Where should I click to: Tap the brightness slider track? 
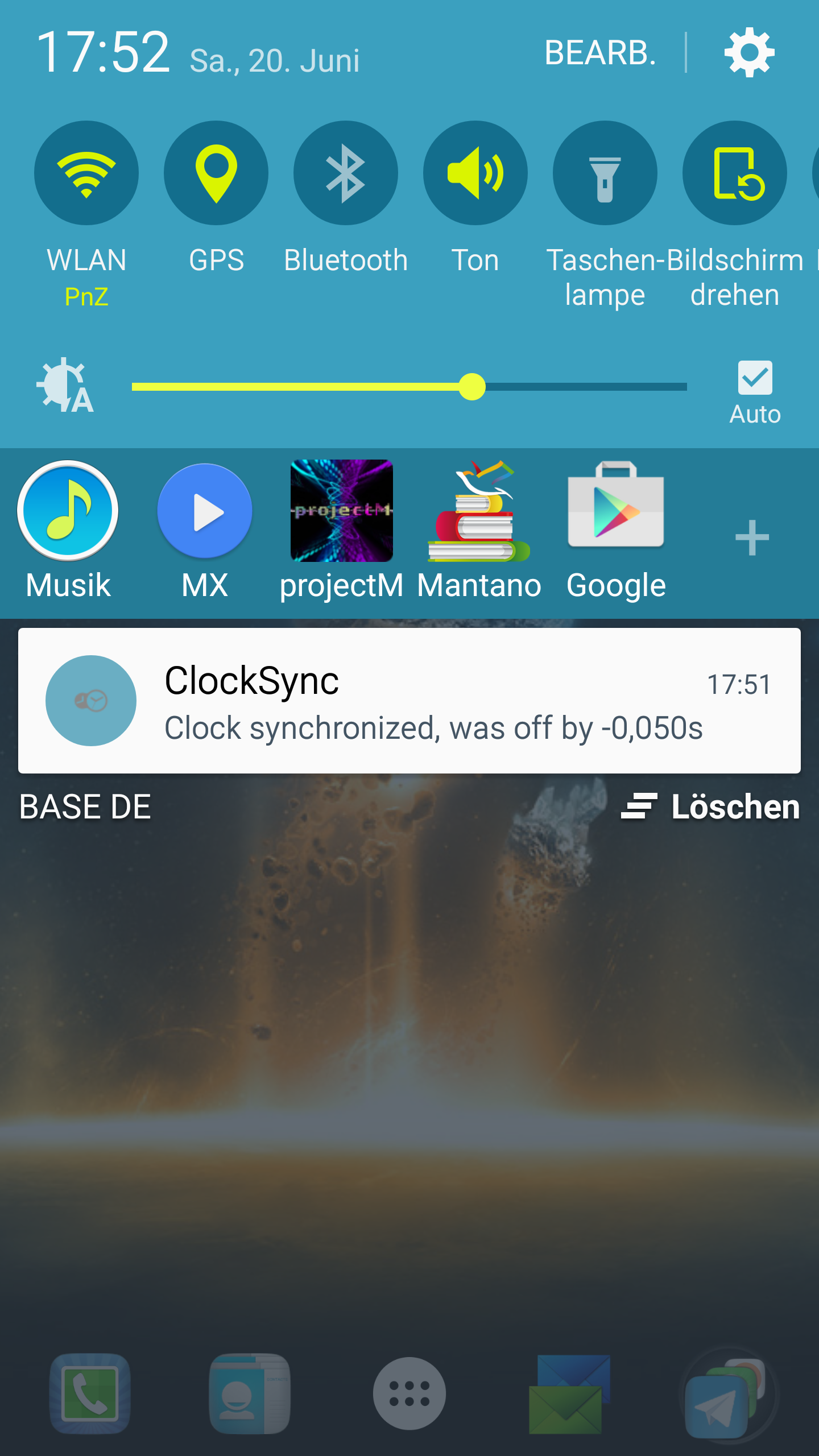[x=409, y=387]
